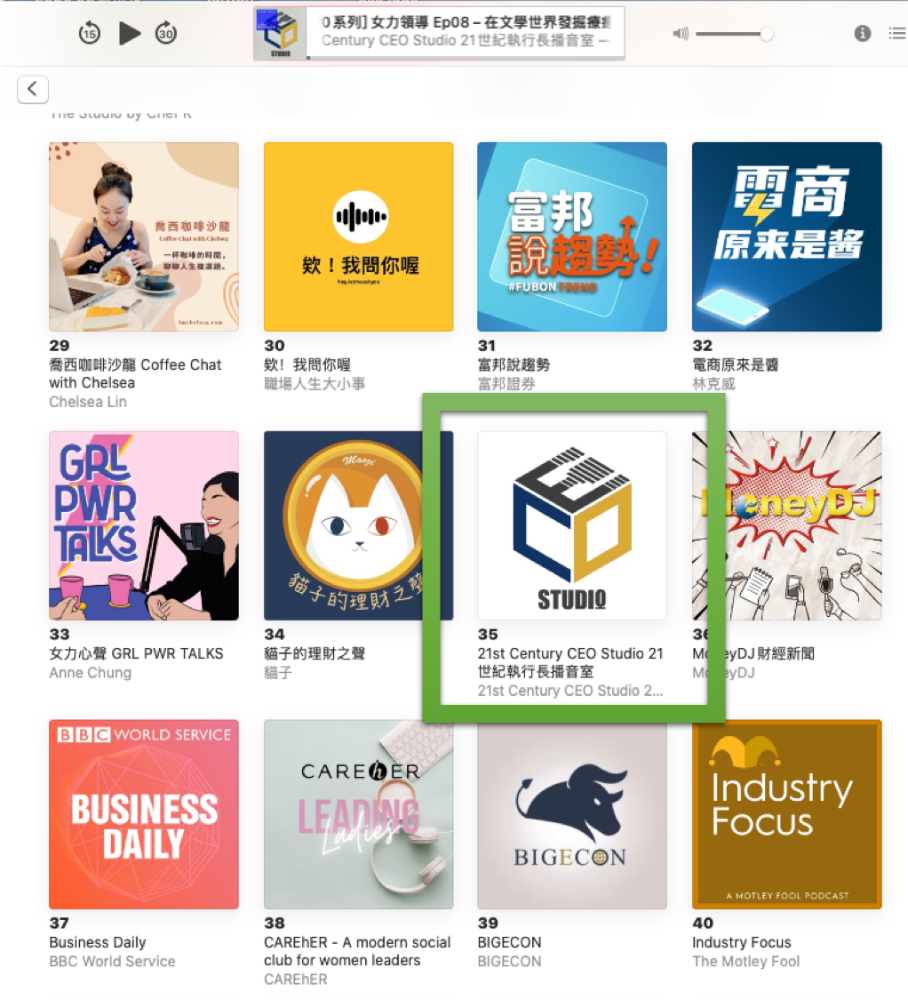Open 電商原來是醬 podcast

tap(787, 237)
